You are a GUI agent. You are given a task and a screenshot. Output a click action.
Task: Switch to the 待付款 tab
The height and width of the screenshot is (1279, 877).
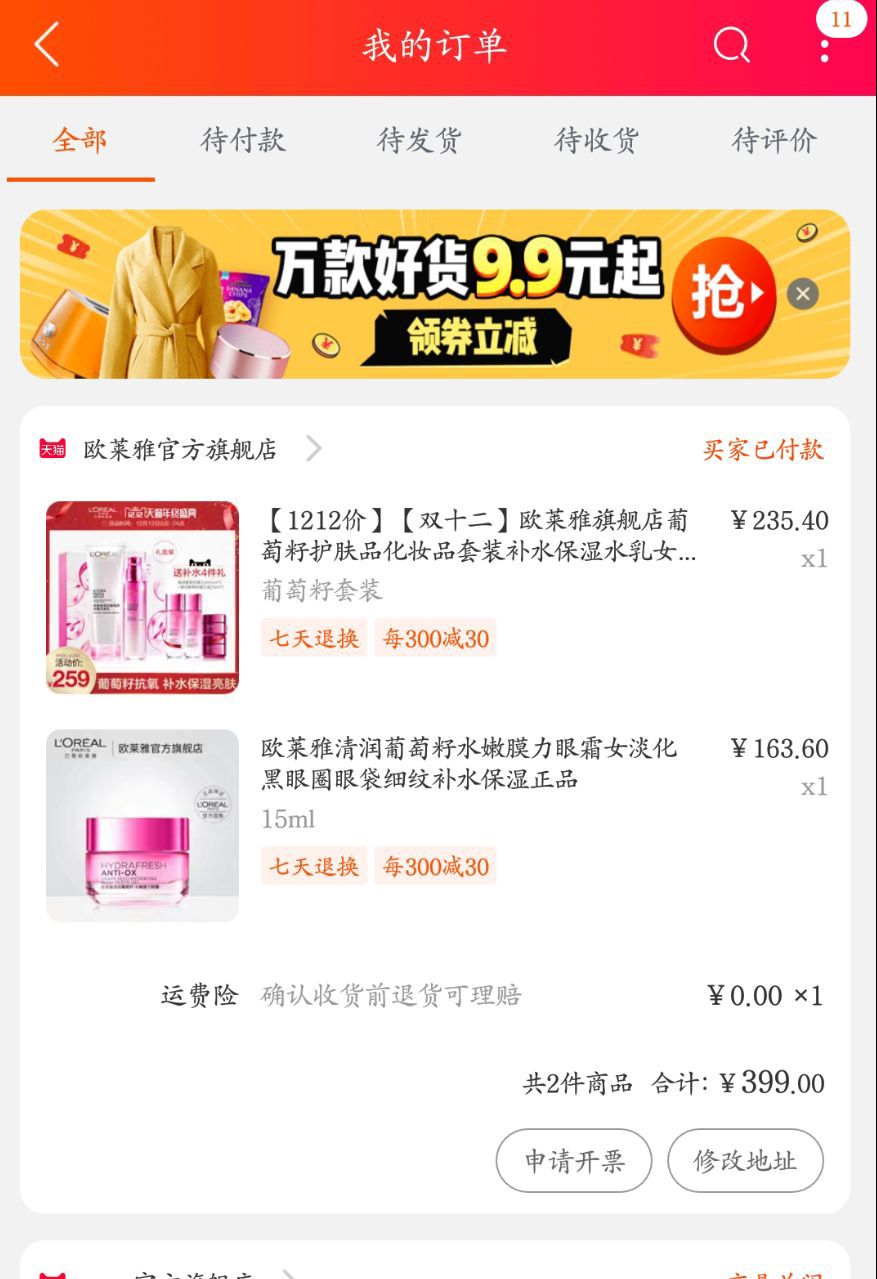coord(243,140)
